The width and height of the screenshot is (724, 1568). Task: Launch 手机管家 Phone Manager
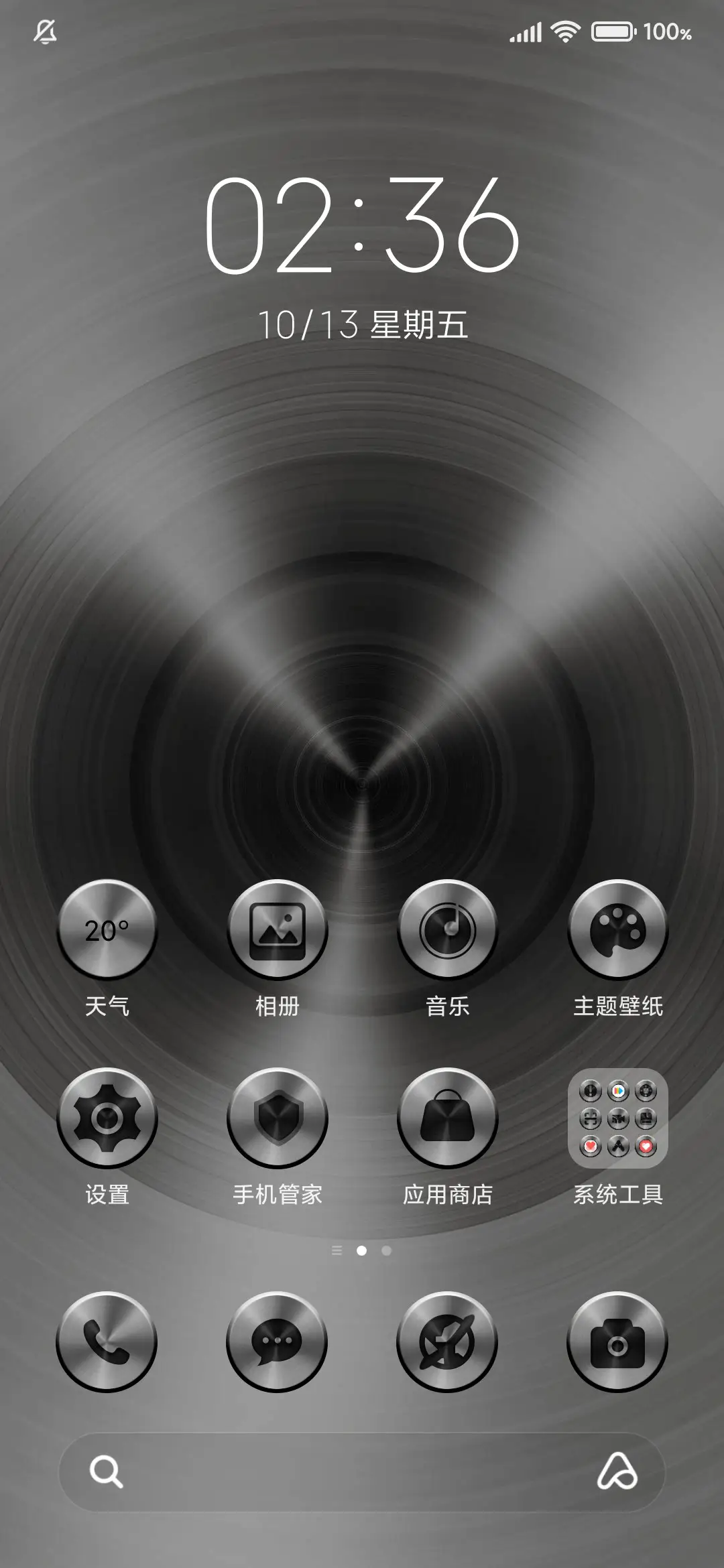278,1115
